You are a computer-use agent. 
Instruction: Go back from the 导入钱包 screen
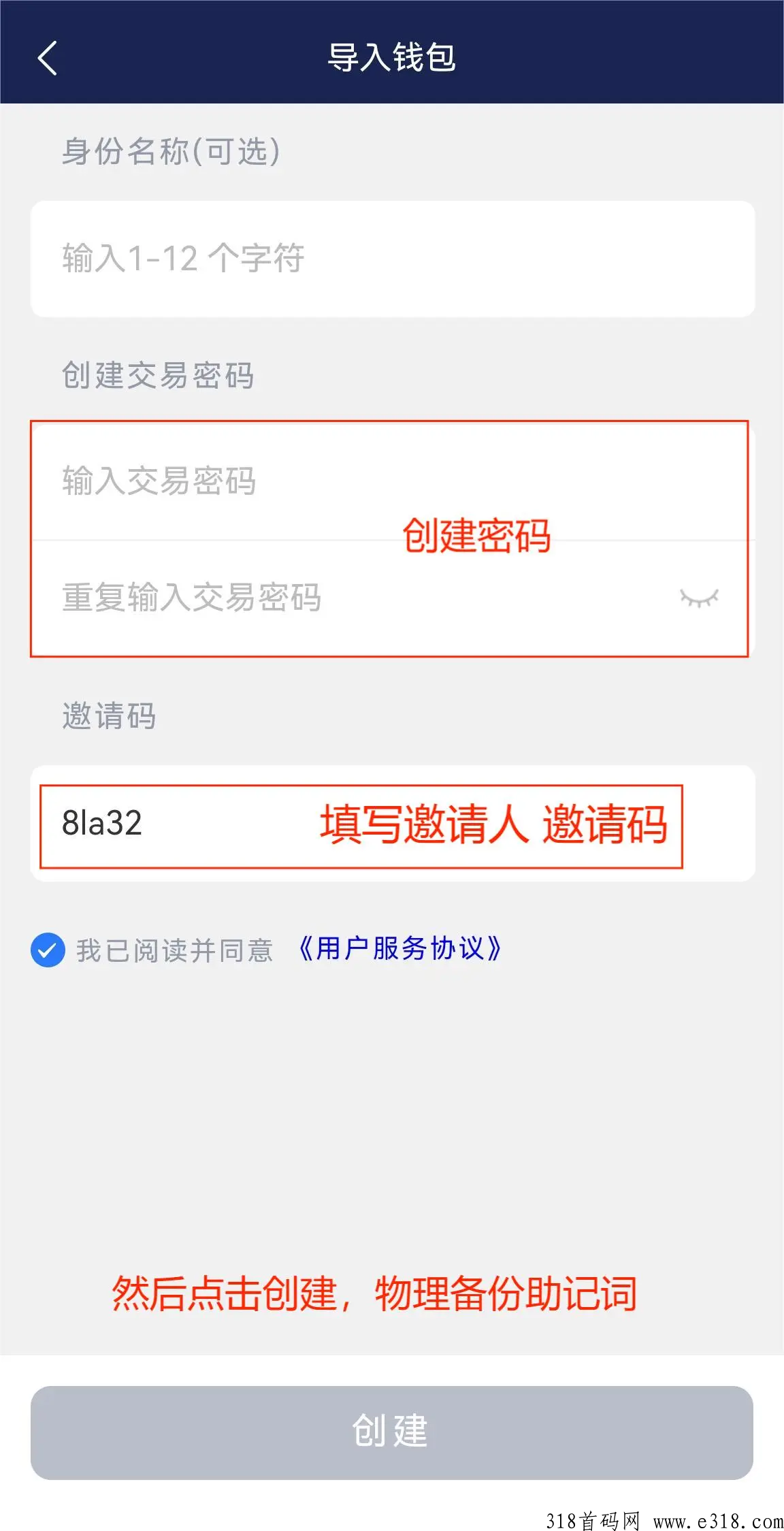[47, 58]
